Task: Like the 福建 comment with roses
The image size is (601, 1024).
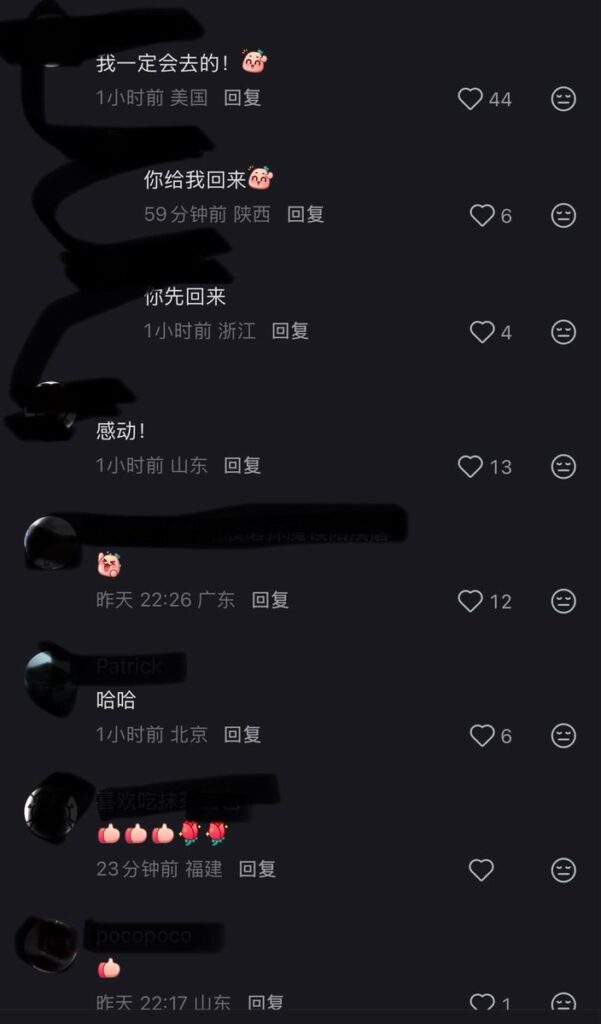Action: [x=481, y=870]
